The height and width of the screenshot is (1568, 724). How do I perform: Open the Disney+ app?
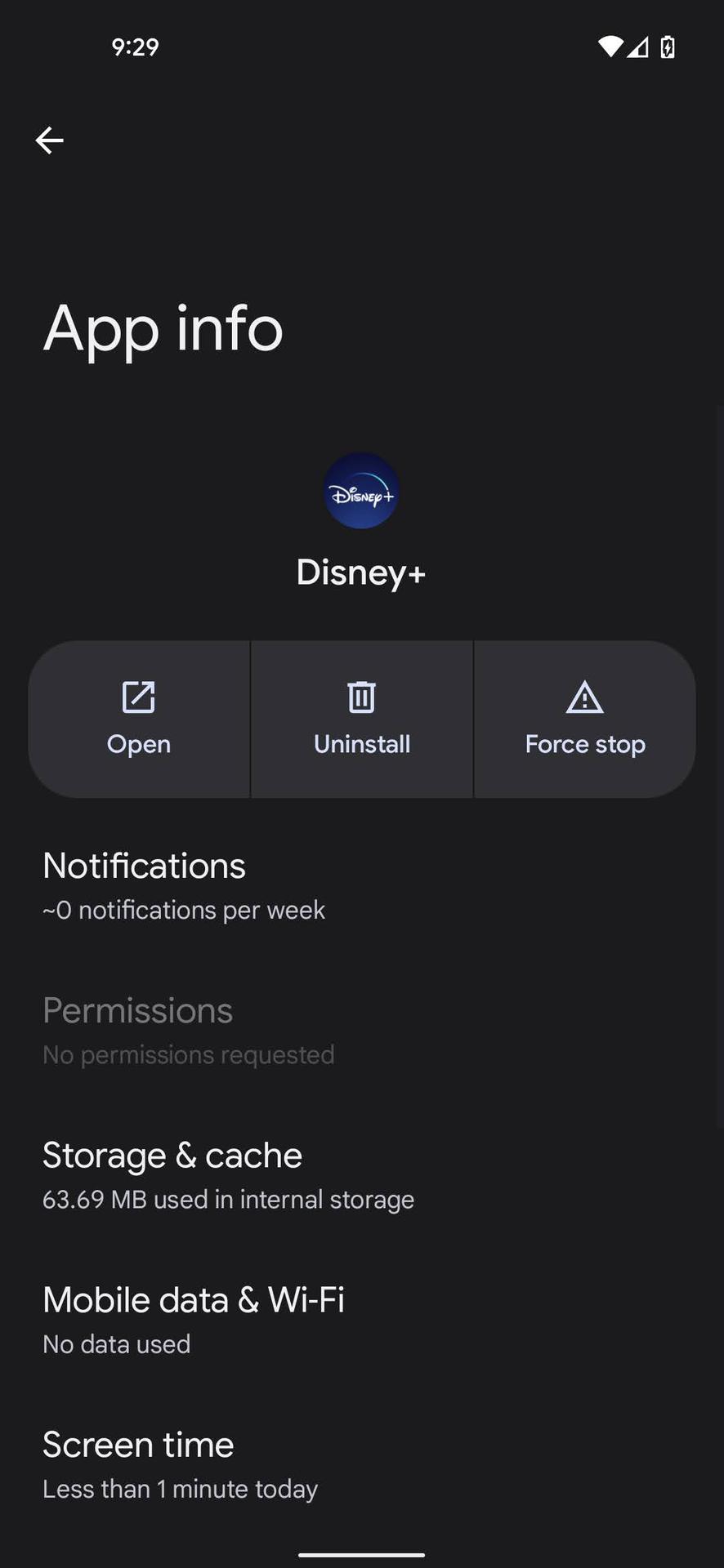pyautogui.click(x=139, y=719)
